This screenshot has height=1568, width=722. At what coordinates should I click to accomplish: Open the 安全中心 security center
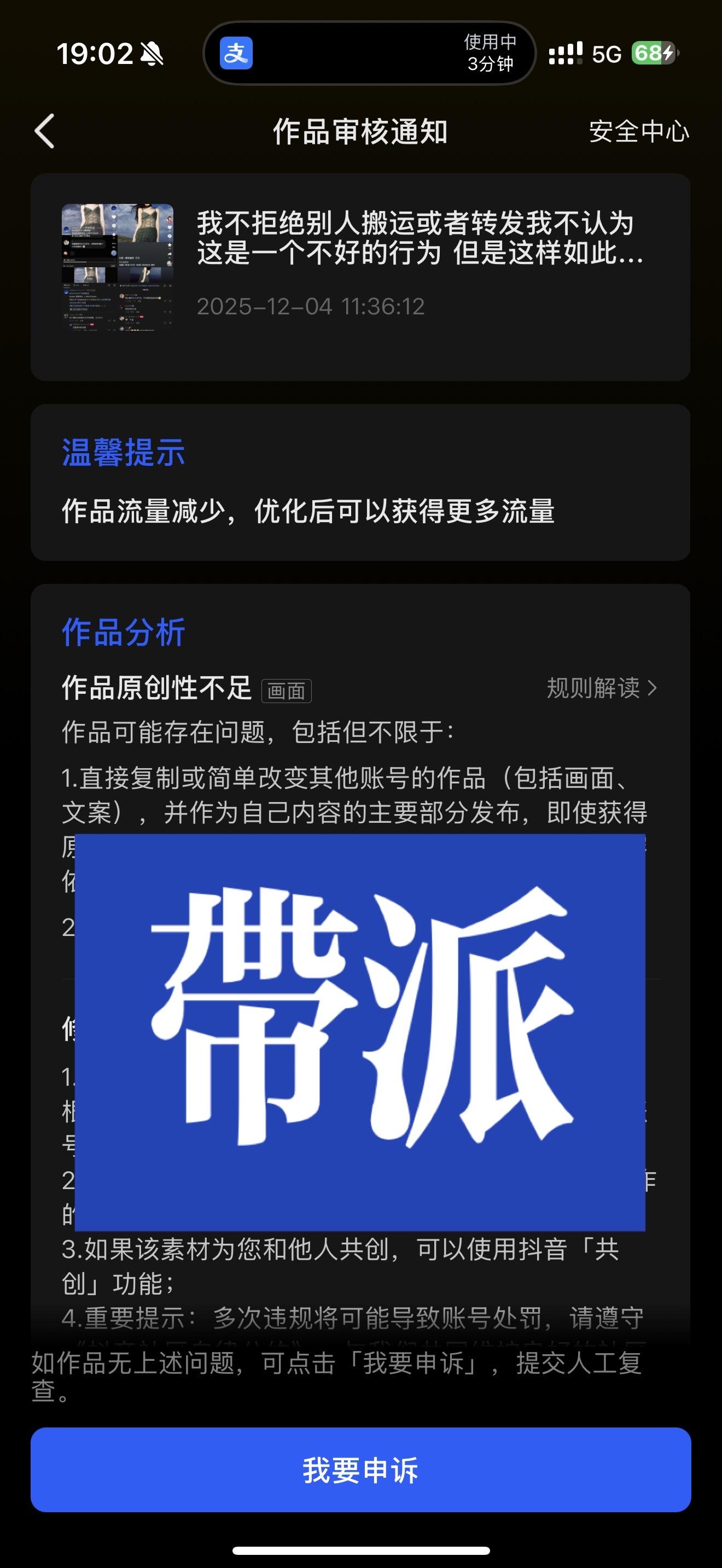pyautogui.click(x=638, y=132)
